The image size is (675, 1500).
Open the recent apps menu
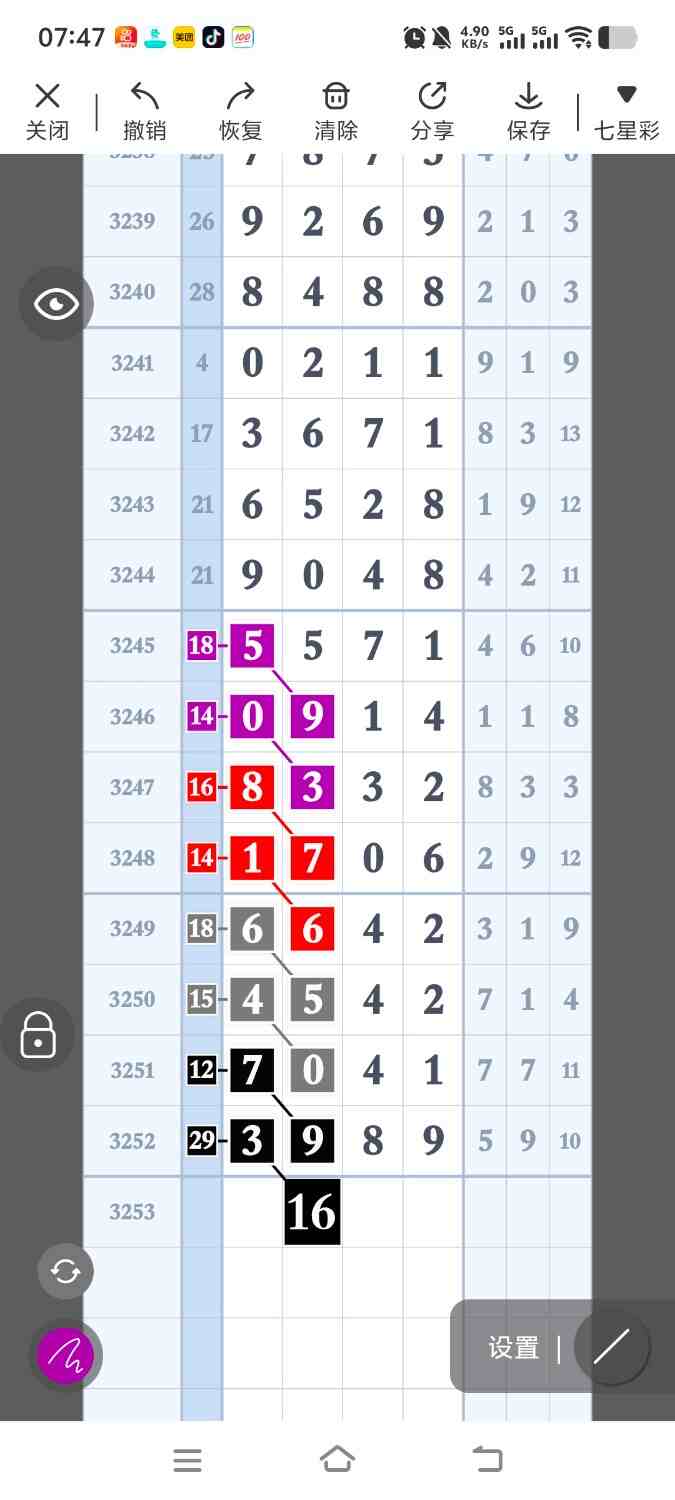click(187, 1460)
